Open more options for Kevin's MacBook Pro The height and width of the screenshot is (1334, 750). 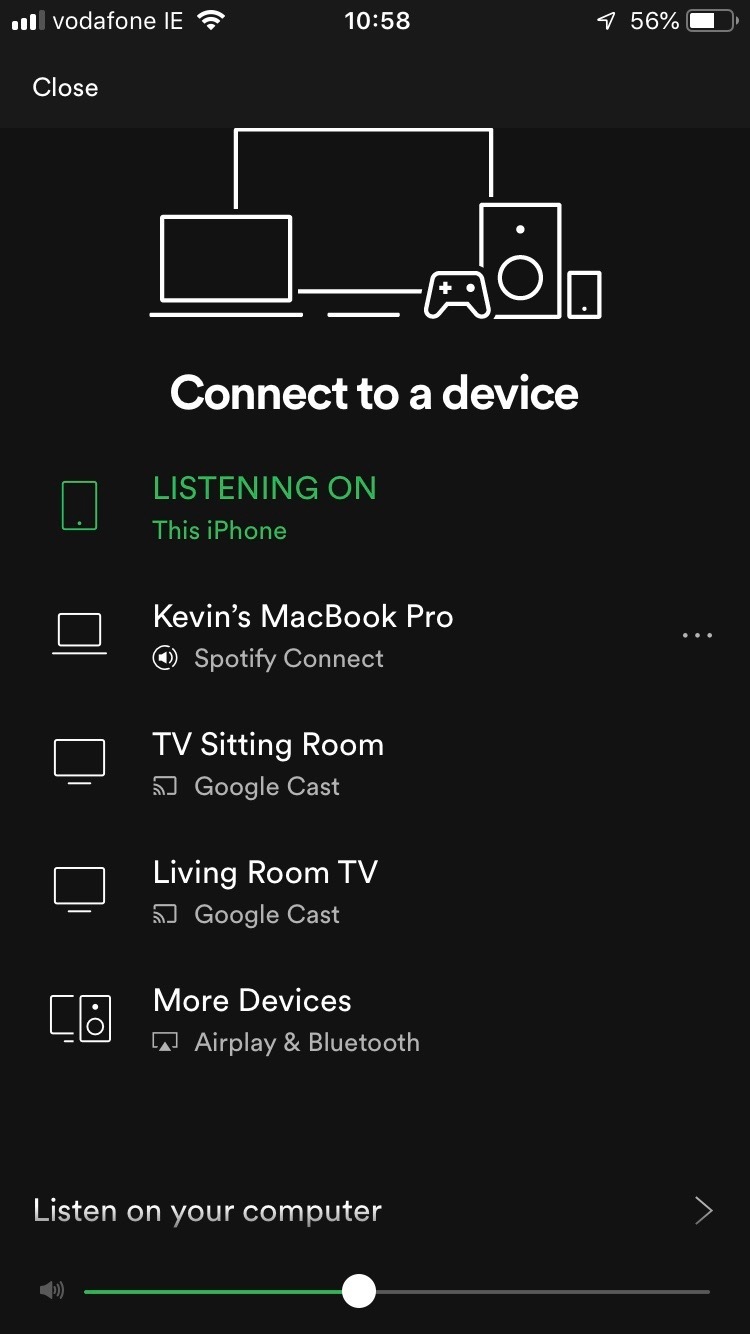click(697, 635)
